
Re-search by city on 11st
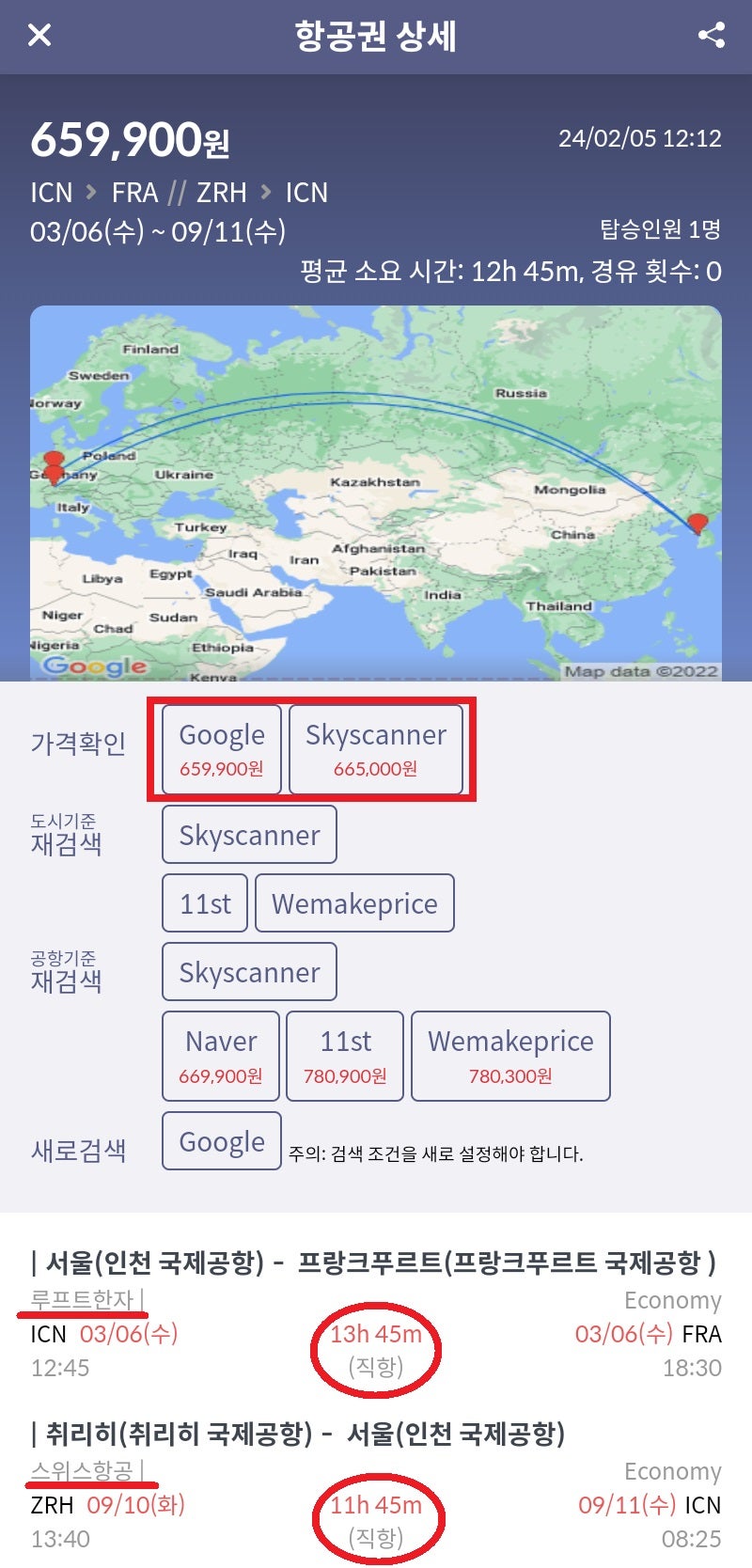click(205, 903)
